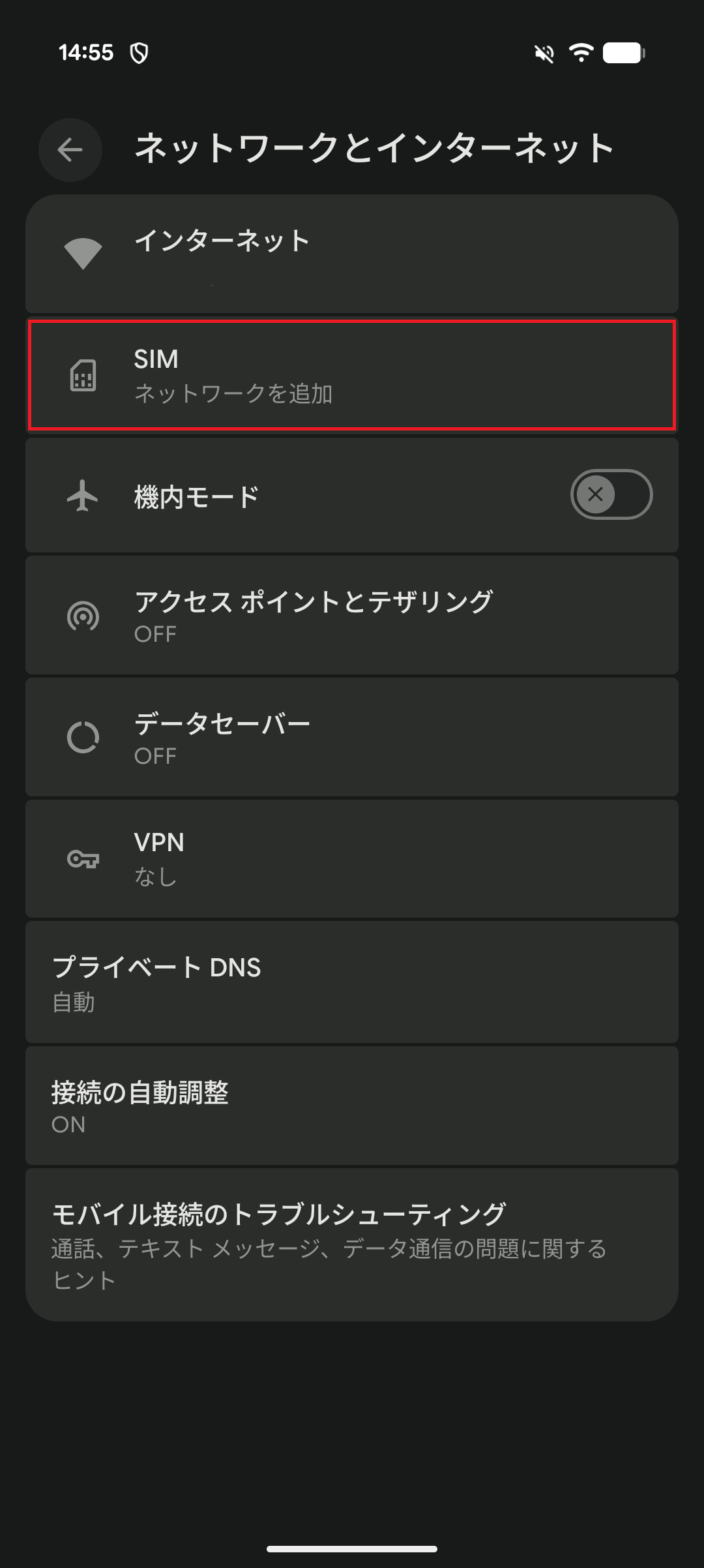Go back with the arrow button
704x1568 pixels.
click(x=70, y=149)
